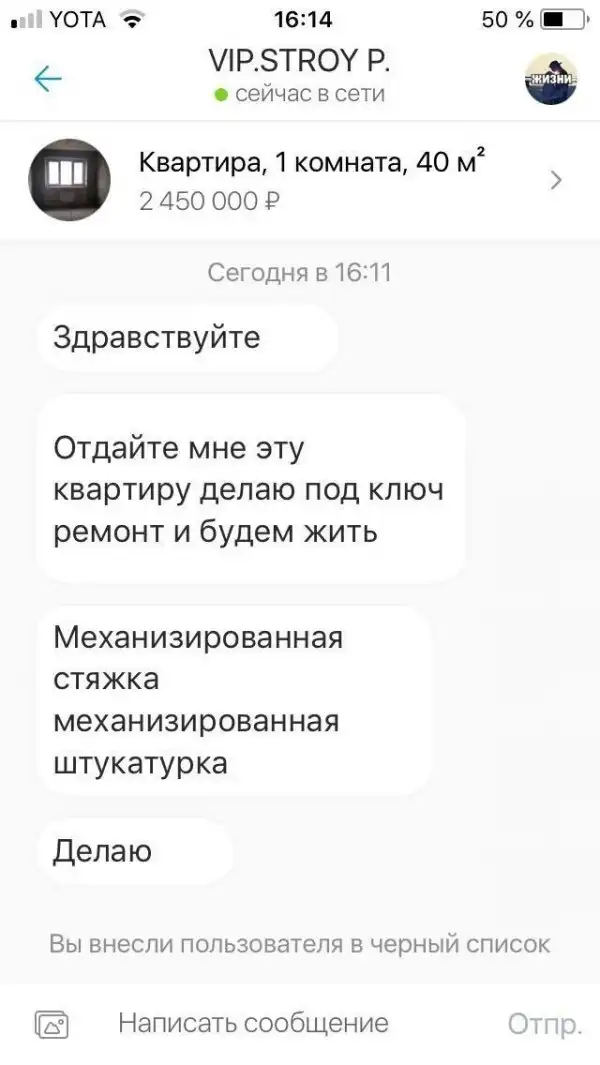The image size is (600, 1065).
Task: Open VIP.STROY P. profile avatar
Action: [551, 79]
